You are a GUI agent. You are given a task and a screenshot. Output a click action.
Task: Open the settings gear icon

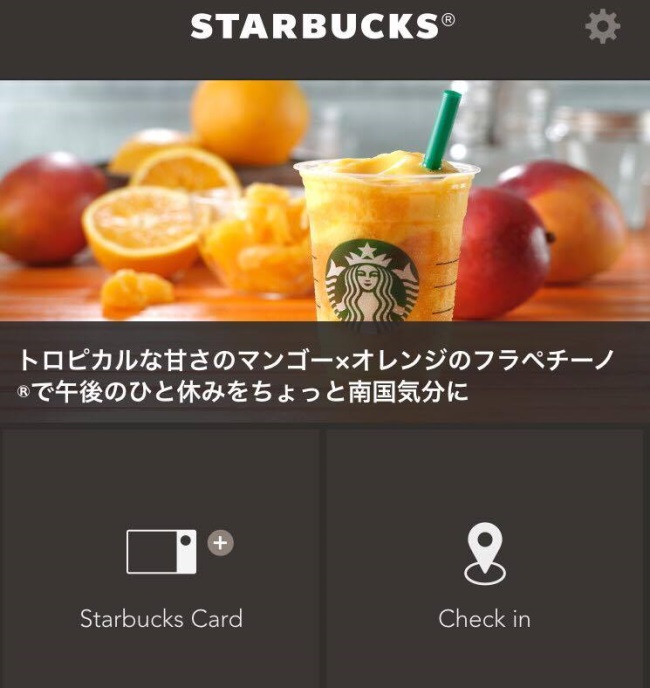click(602, 27)
